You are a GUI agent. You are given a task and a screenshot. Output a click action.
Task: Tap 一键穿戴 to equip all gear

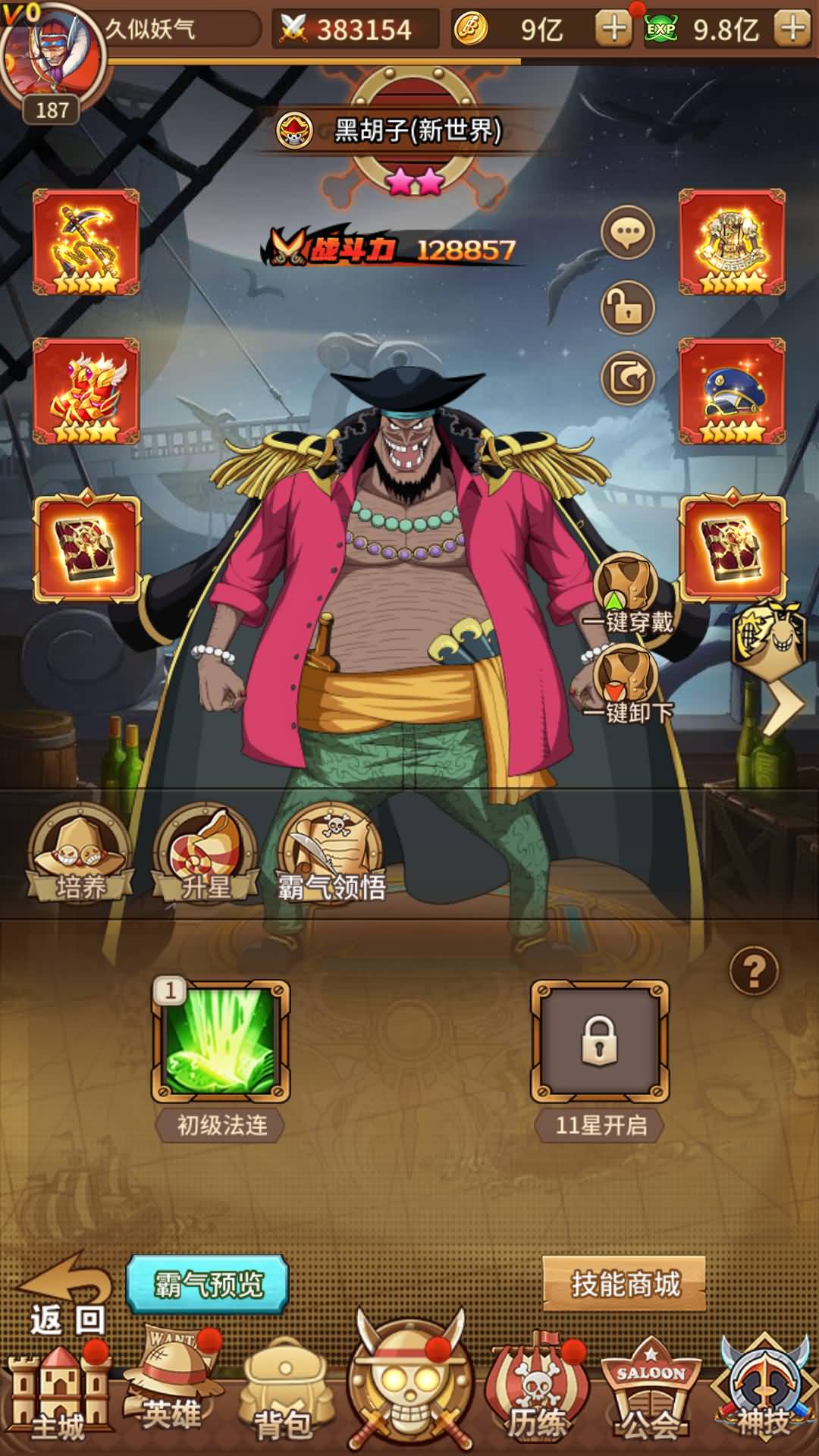(x=628, y=596)
